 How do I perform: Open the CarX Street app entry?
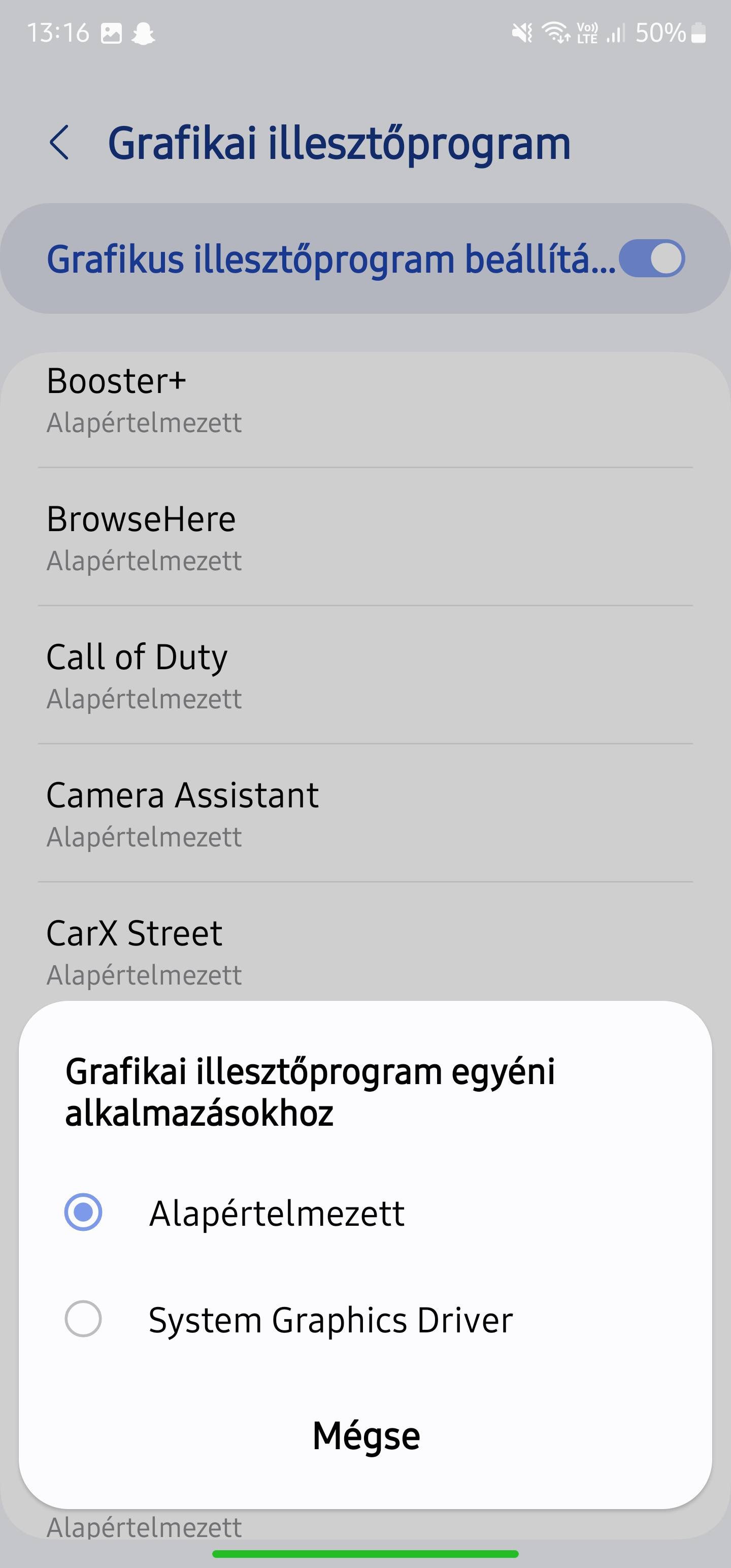[x=365, y=952]
